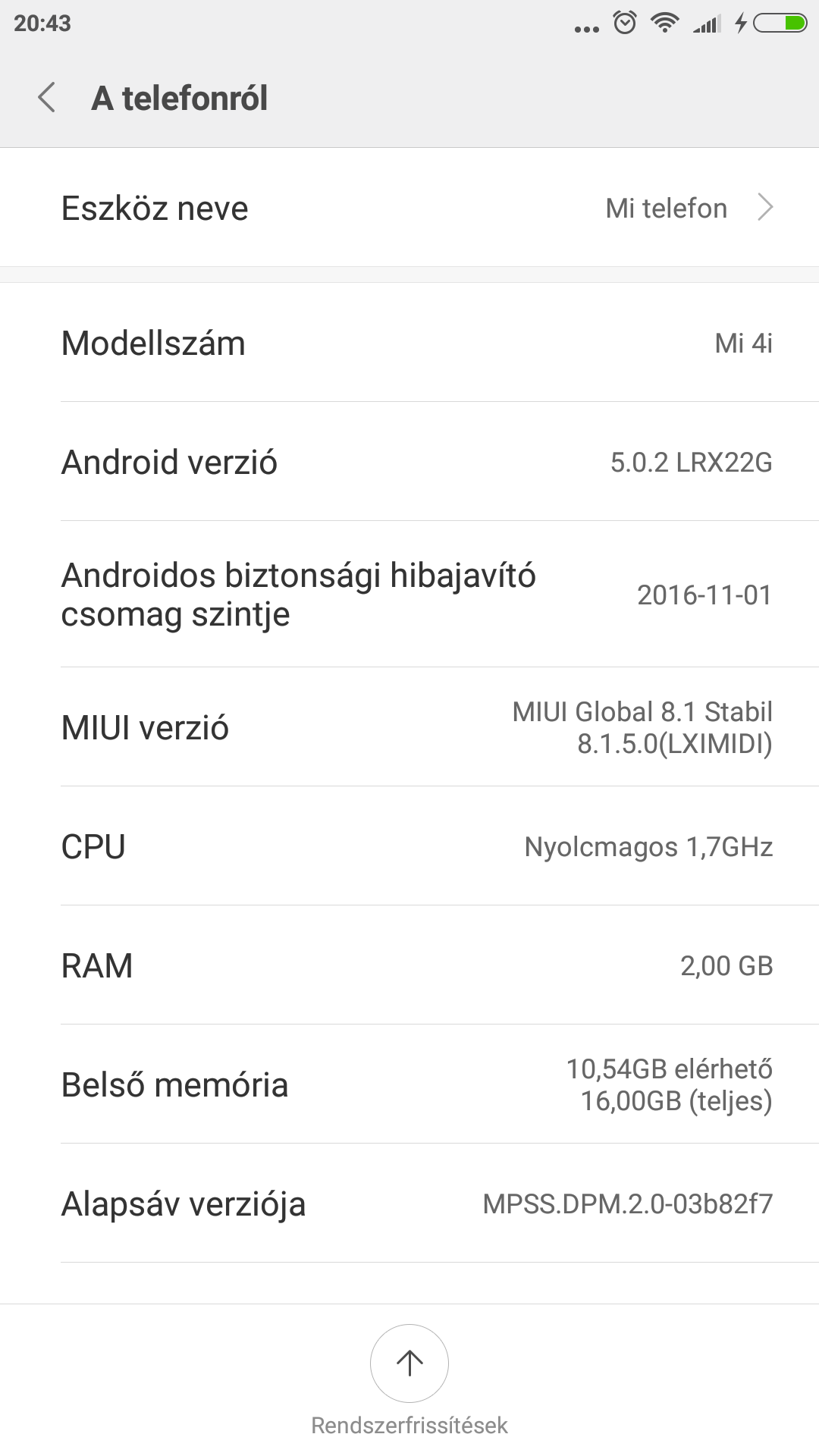Tap the Modellszám row
Image resolution: width=819 pixels, height=1456 pixels.
pos(409,343)
